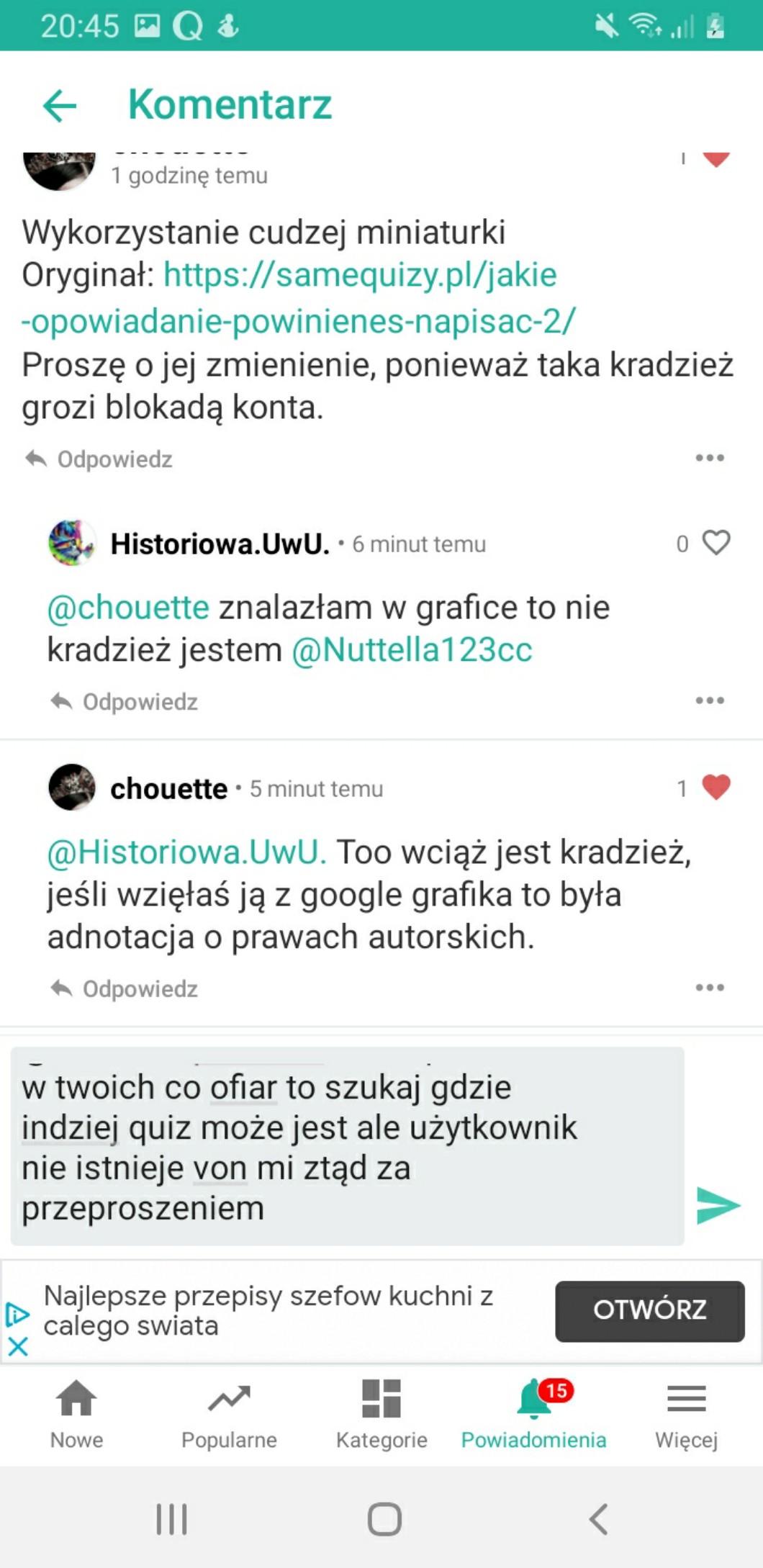Open the Więcej menu tab

tap(686, 1413)
